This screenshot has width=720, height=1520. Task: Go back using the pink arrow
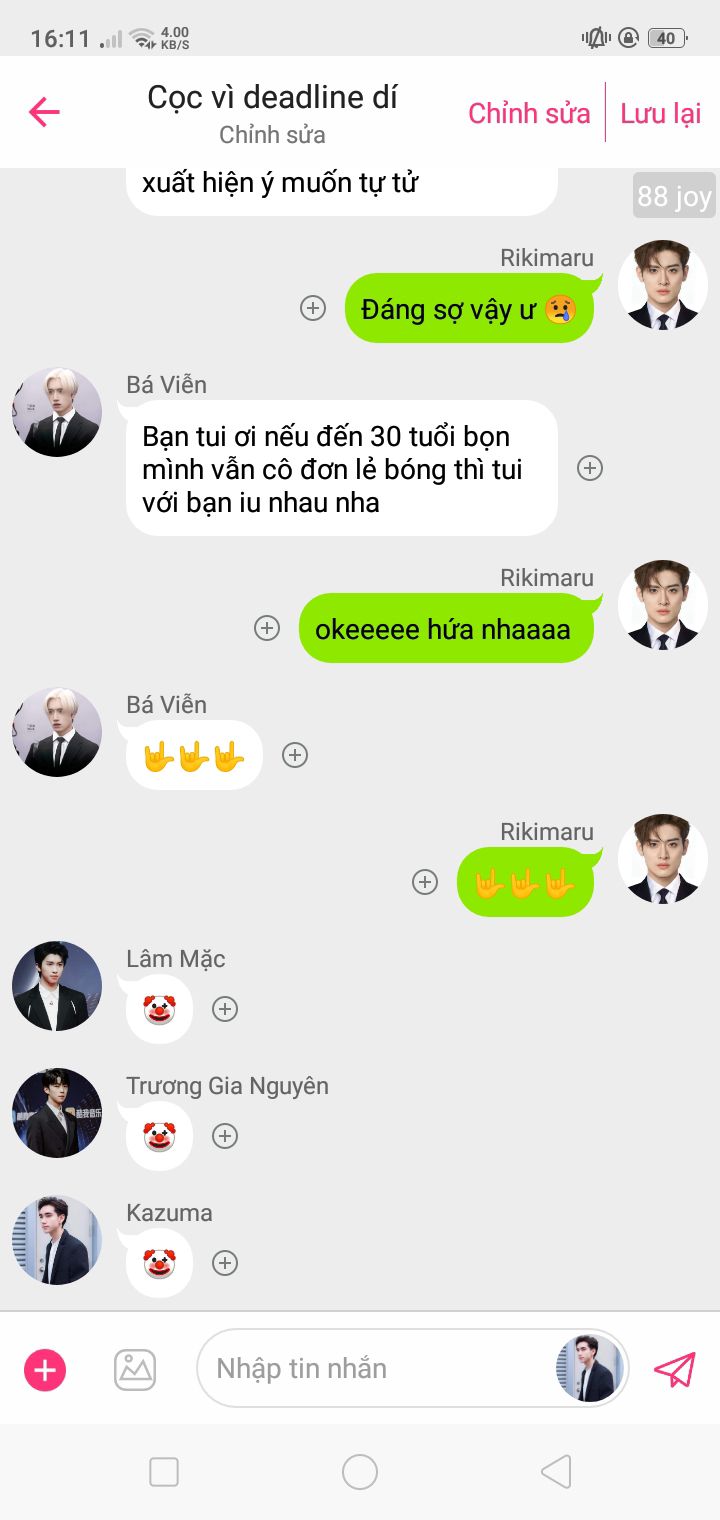44,112
